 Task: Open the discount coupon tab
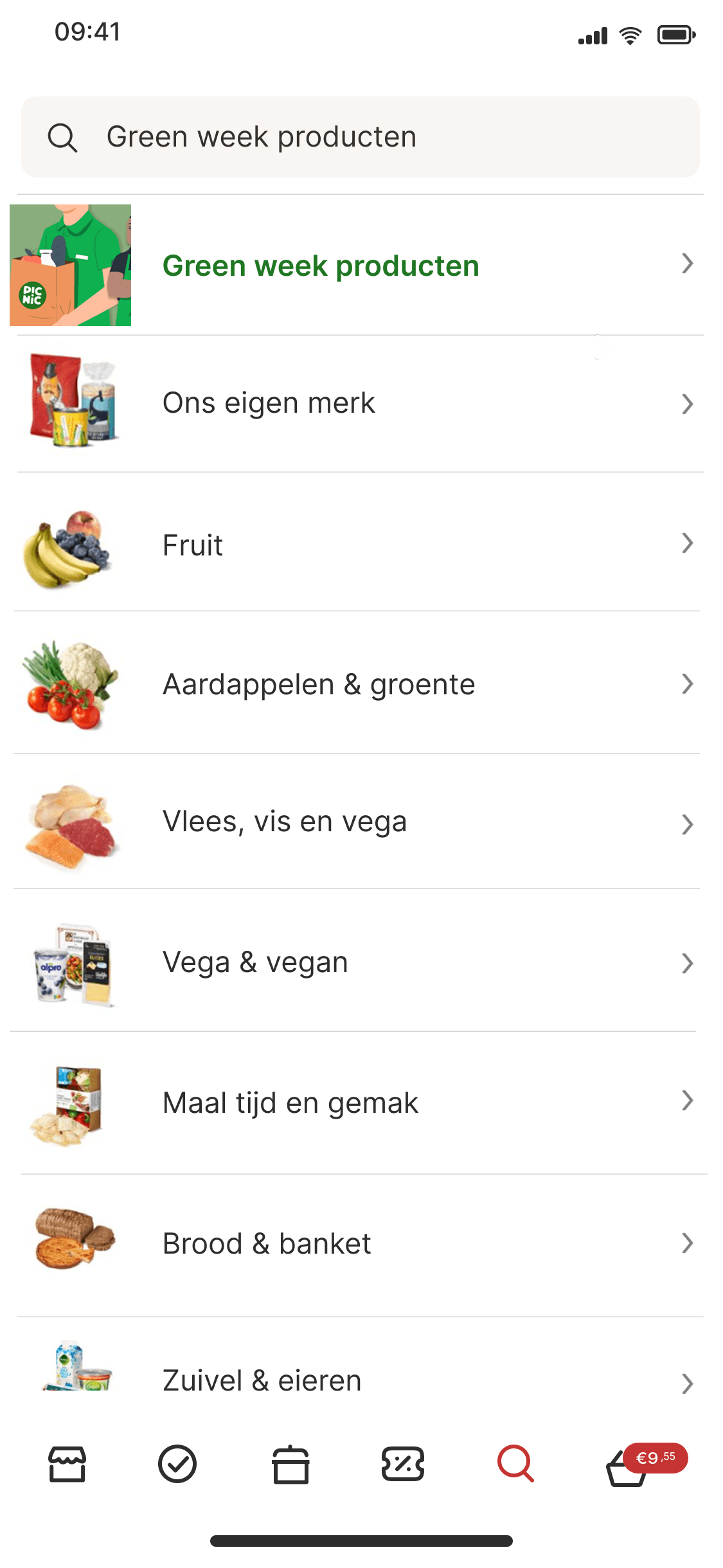403,1464
